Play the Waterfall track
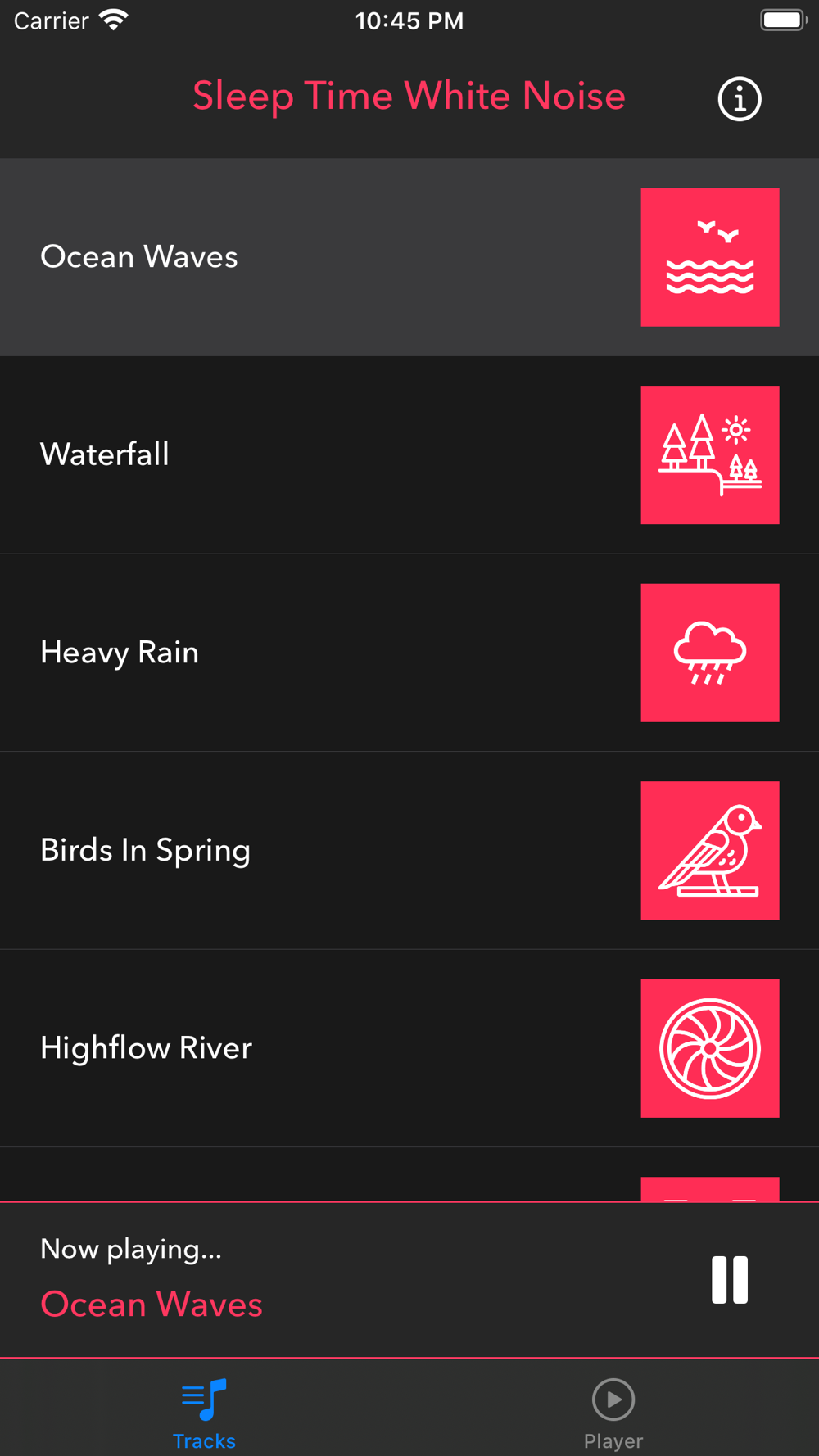819x1456 pixels. pos(409,455)
